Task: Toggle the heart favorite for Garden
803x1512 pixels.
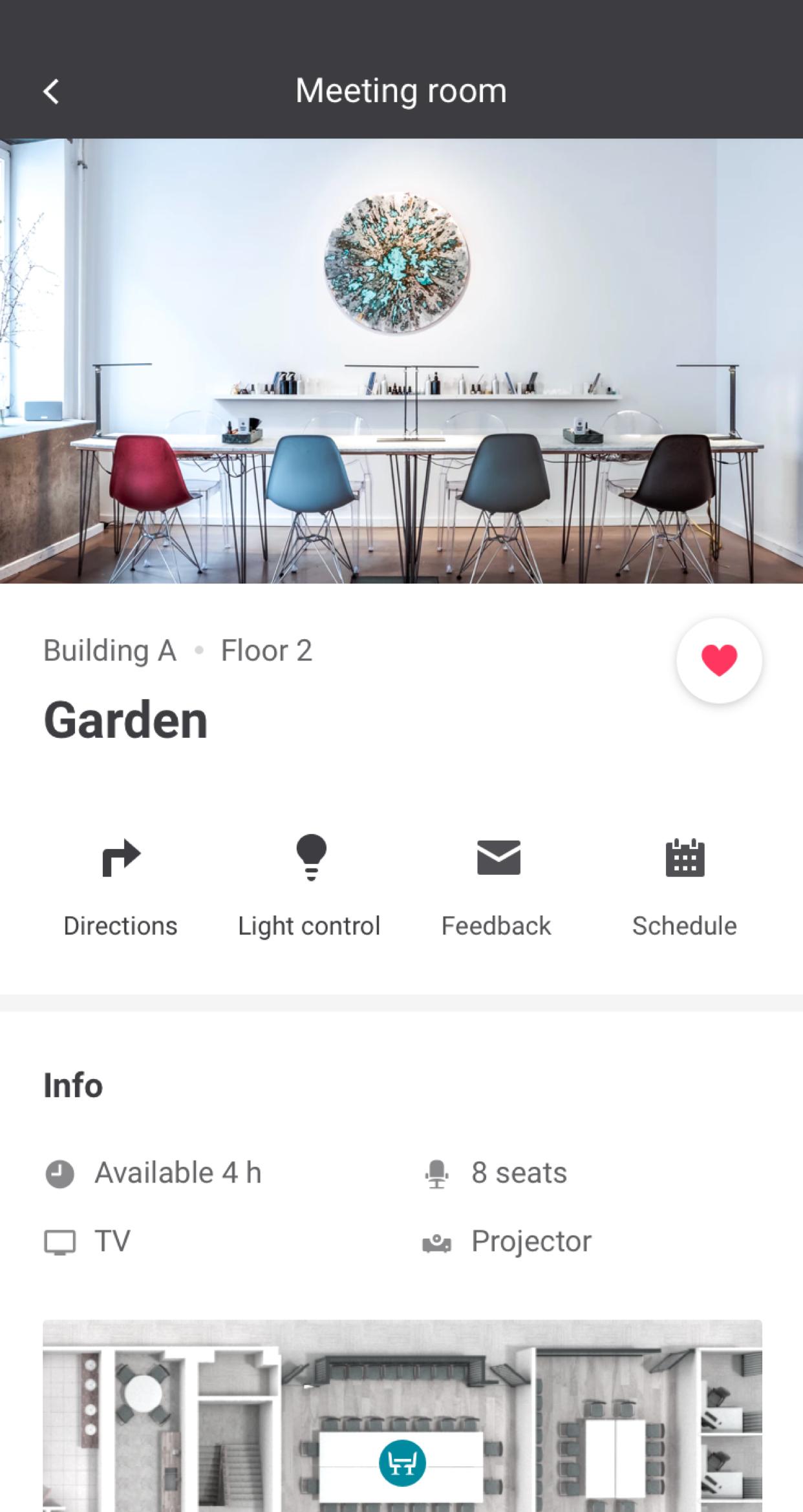Action: coord(719,660)
